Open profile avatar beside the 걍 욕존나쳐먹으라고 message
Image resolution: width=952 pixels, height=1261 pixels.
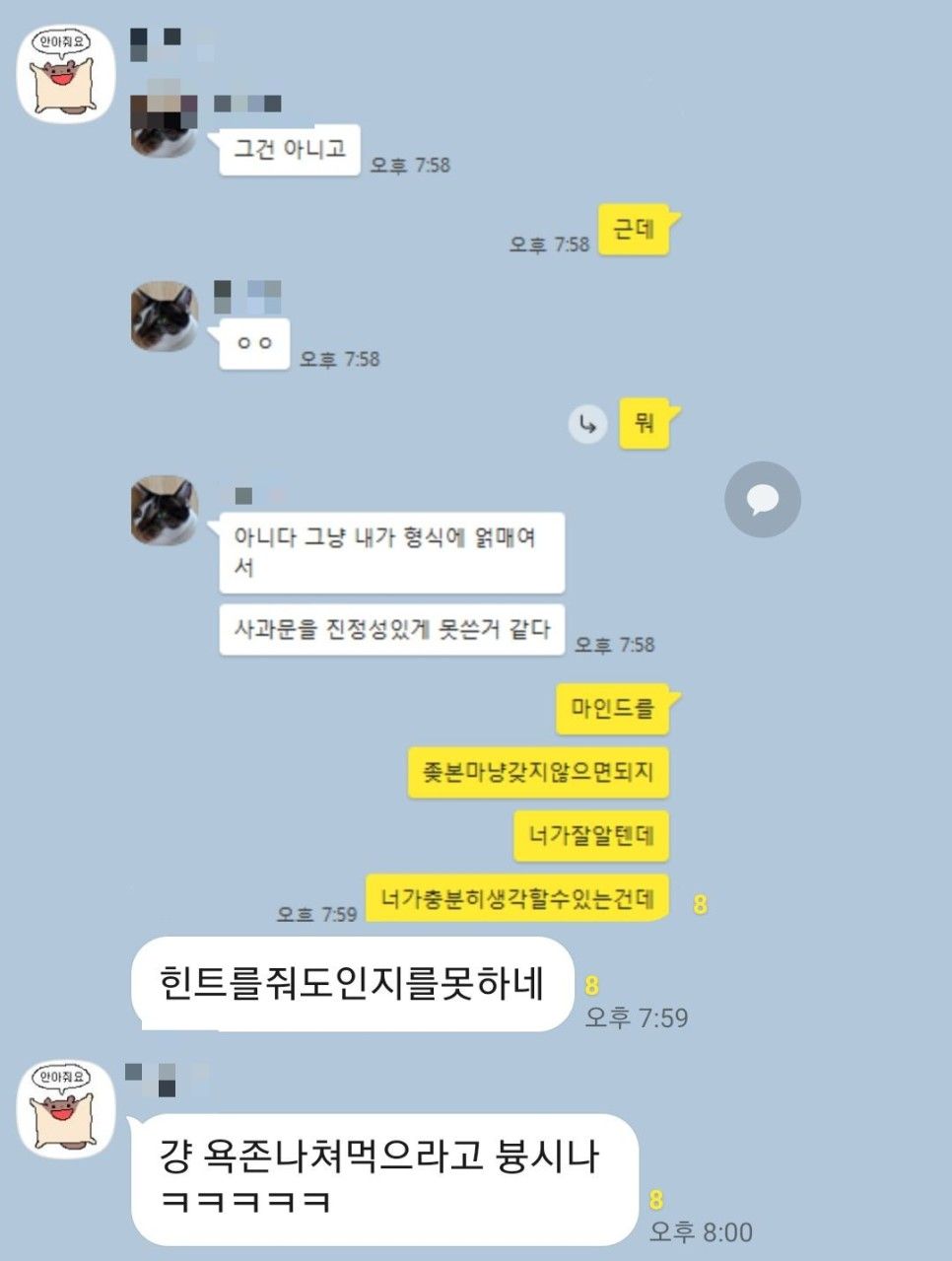(x=68, y=1108)
